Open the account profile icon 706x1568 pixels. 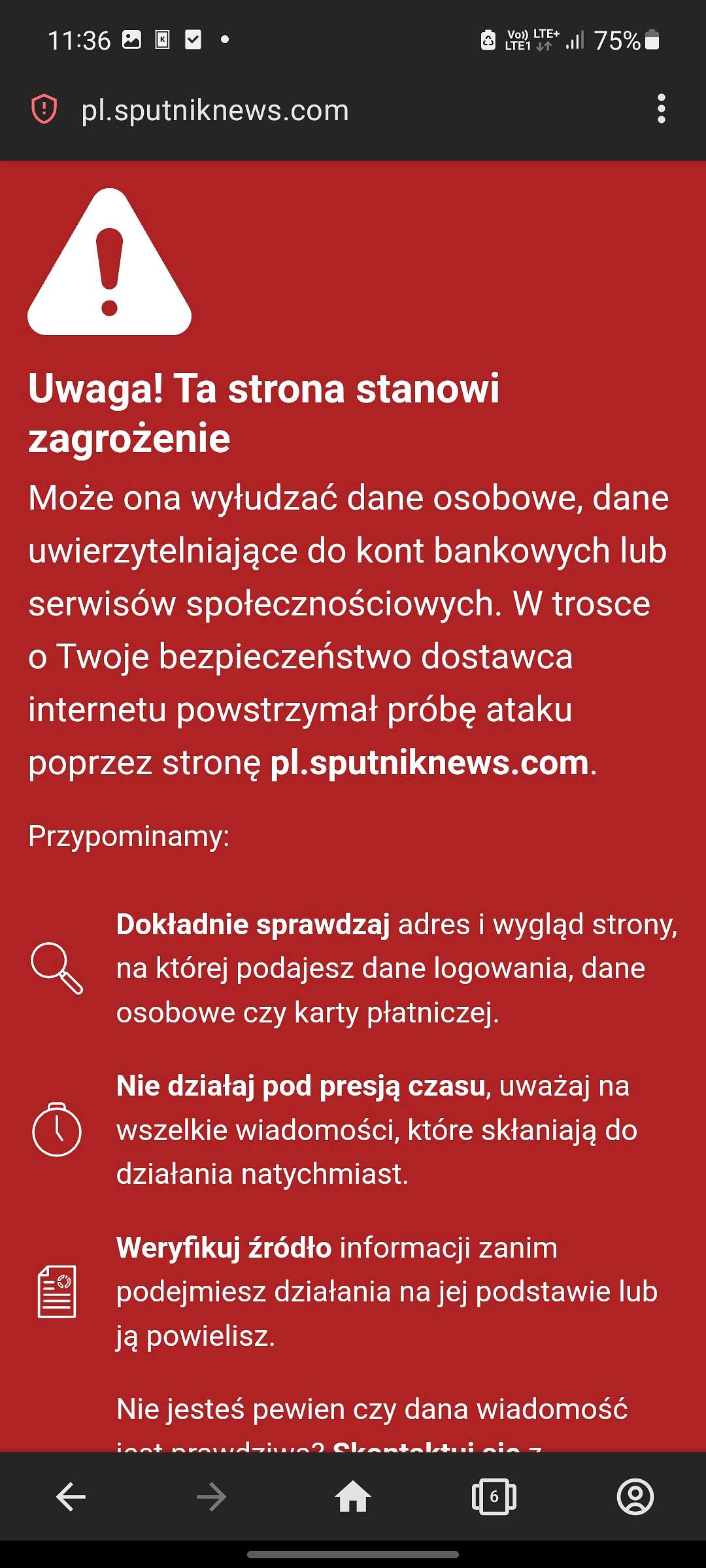coord(635,1496)
